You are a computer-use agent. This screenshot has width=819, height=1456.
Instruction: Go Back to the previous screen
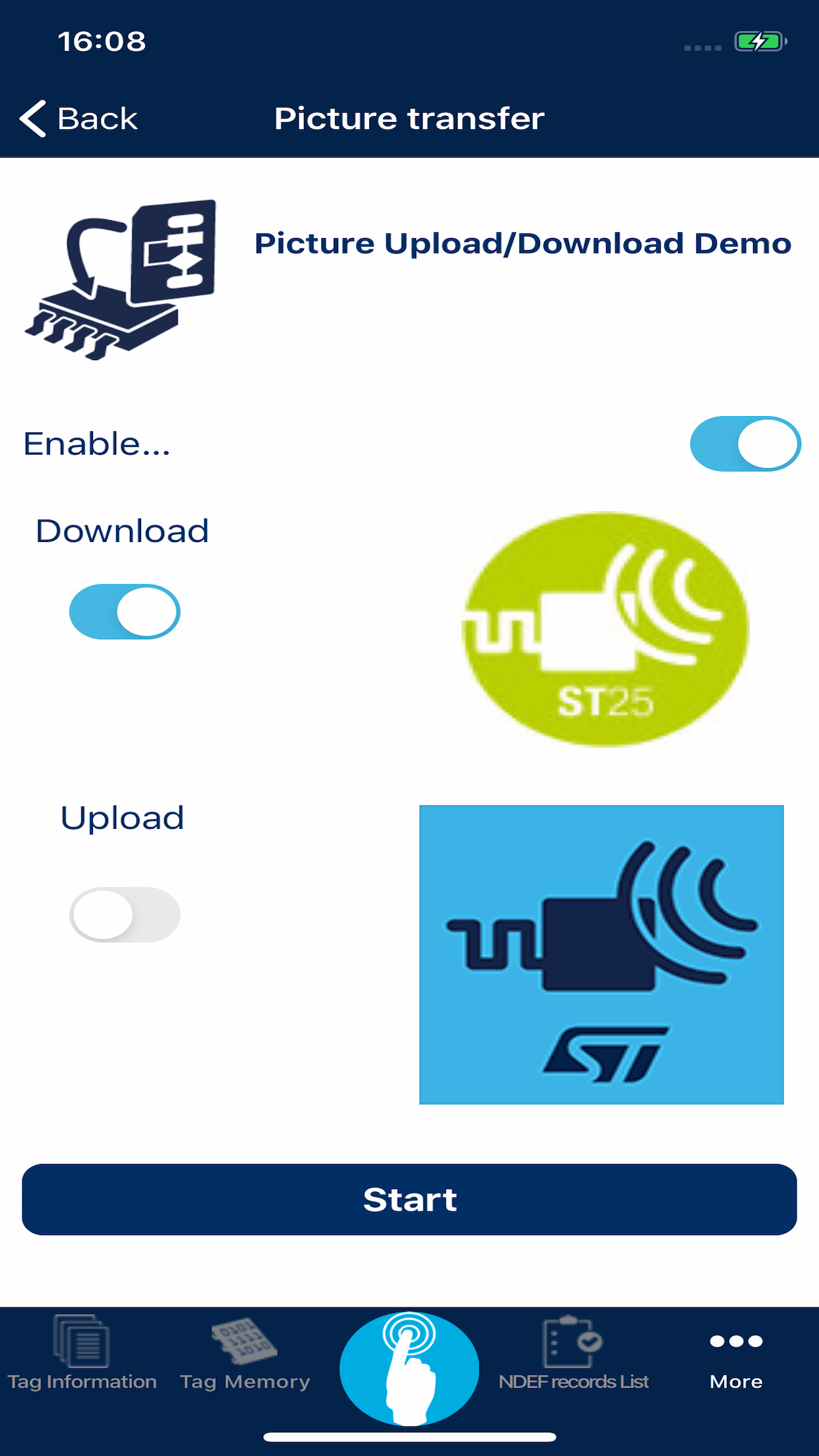pos(78,119)
